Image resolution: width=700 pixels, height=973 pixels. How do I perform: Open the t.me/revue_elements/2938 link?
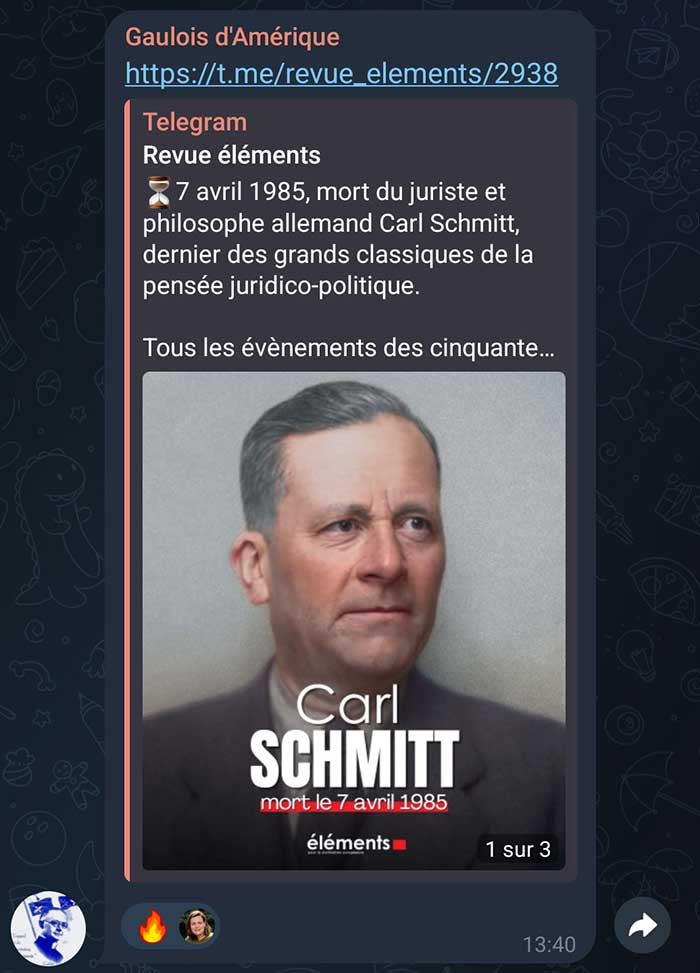pos(341,74)
